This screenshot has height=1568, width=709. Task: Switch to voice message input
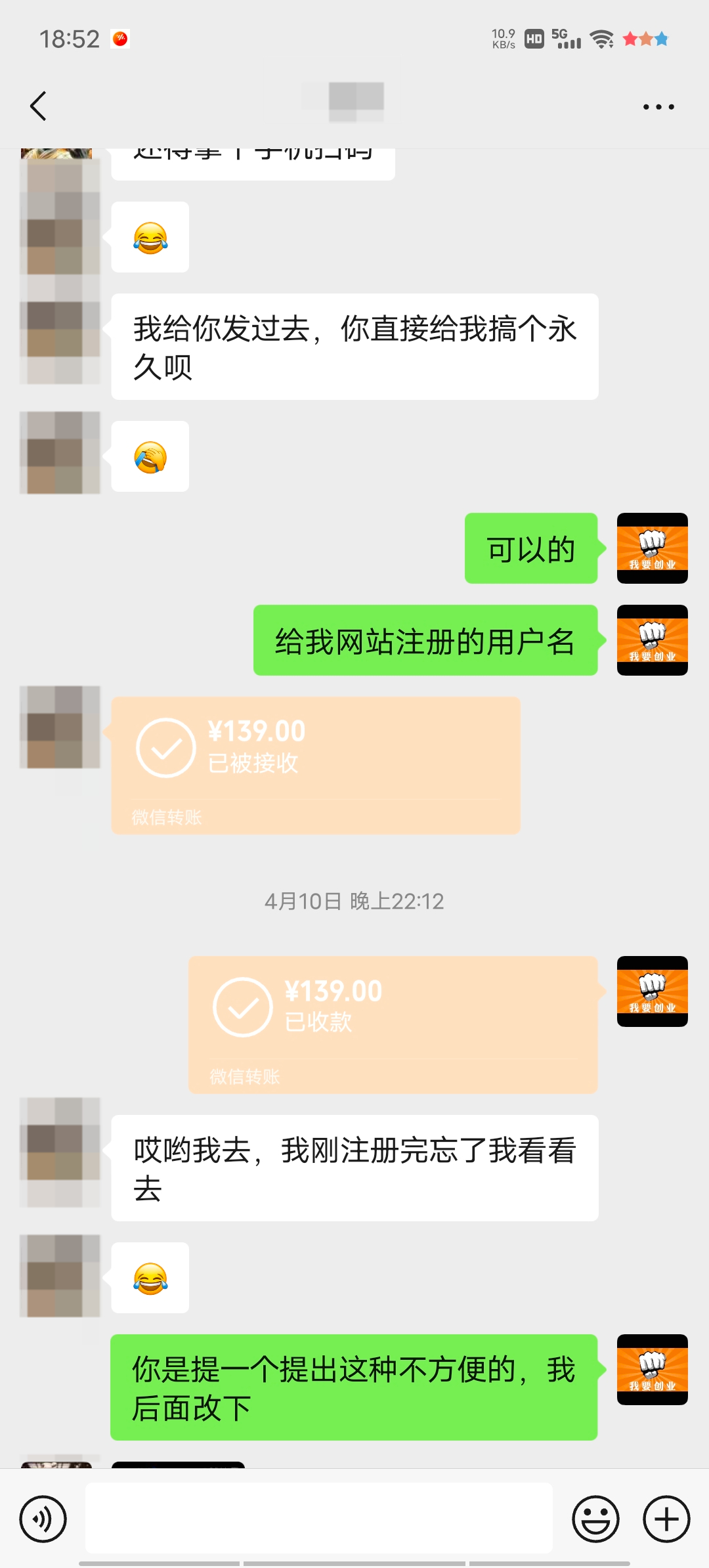pyautogui.click(x=43, y=1519)
